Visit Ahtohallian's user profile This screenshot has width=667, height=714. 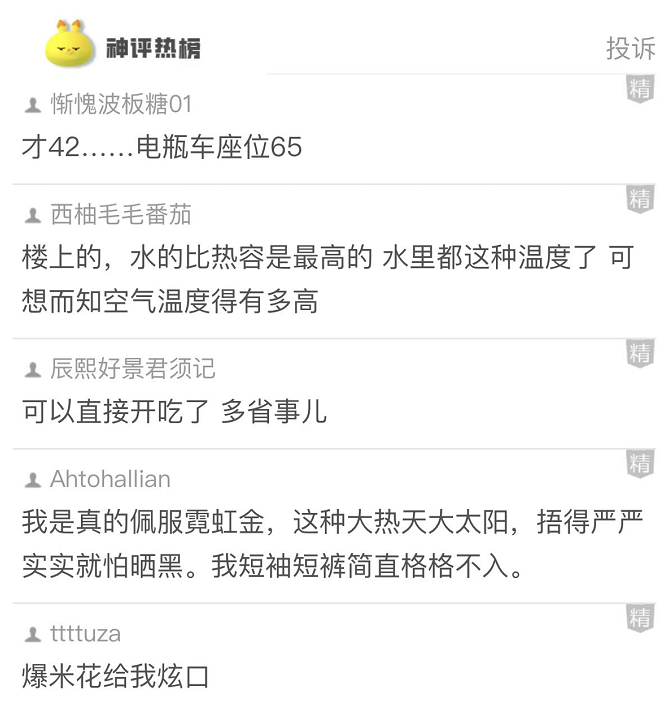[x=110, y=479]
